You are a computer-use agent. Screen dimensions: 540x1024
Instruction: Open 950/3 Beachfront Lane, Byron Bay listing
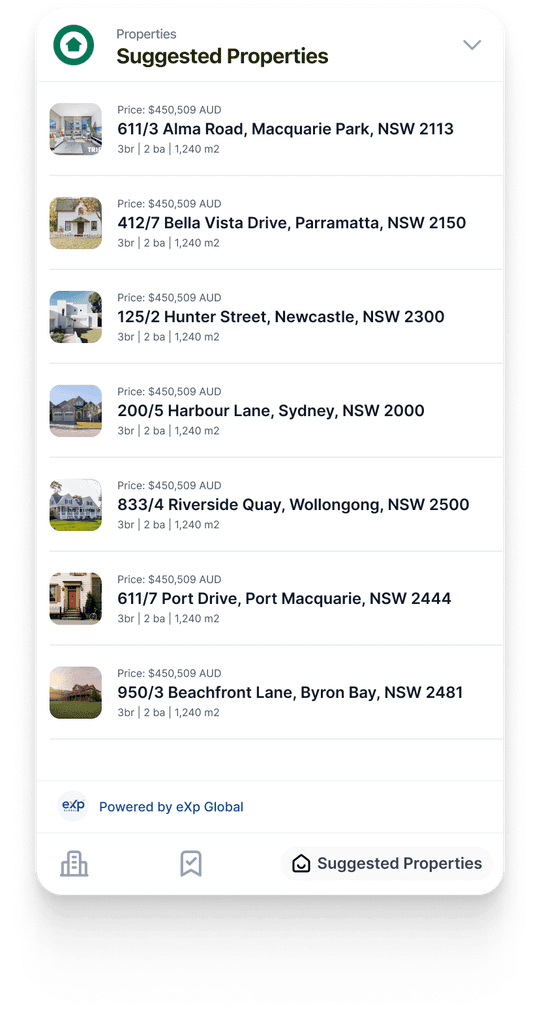(x=270, y=693)
